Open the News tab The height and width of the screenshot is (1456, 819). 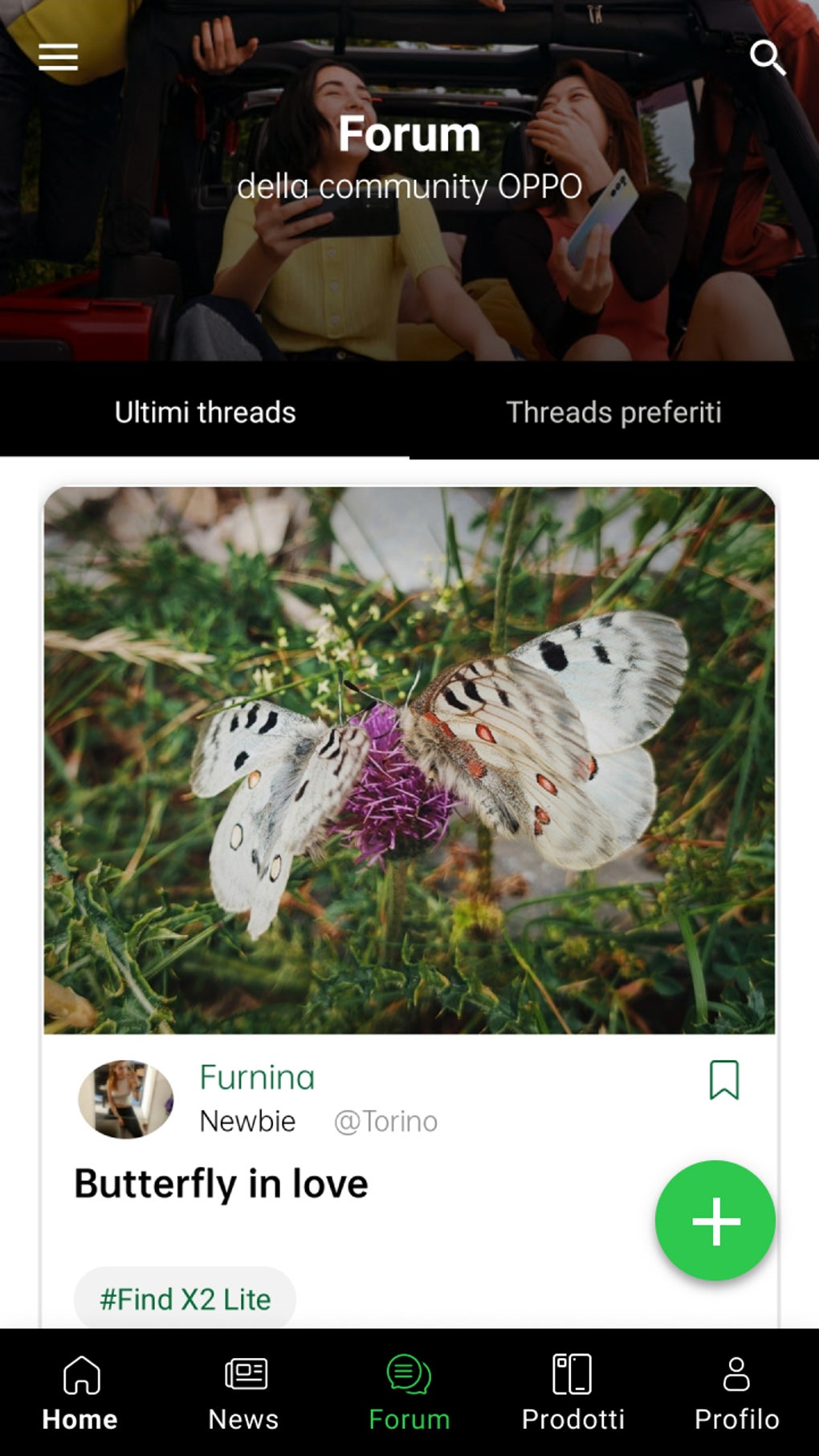pyautogui.click(x=244, y=1392)
